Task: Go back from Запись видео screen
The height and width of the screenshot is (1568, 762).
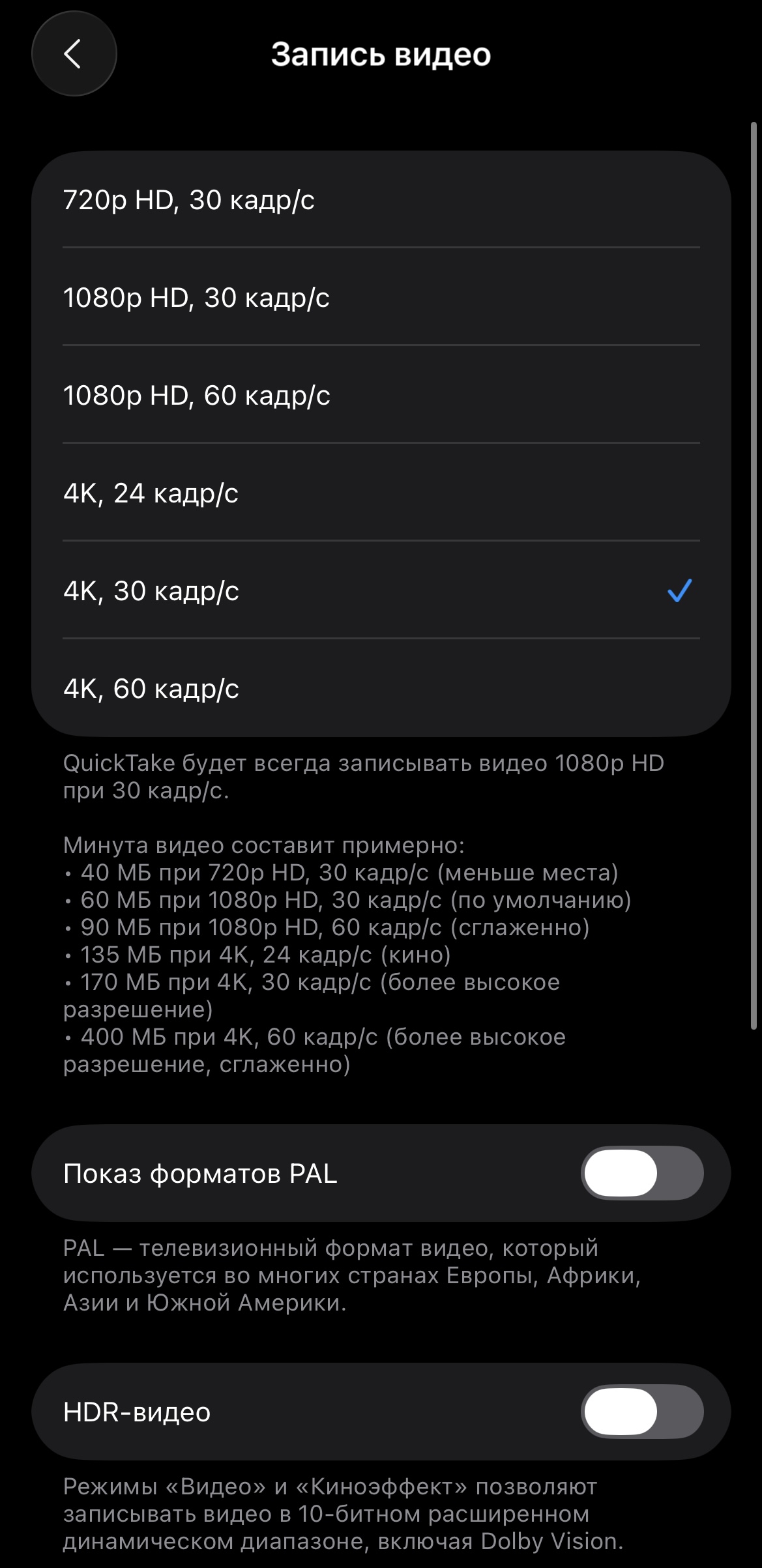Action: [x=74, y=54]
